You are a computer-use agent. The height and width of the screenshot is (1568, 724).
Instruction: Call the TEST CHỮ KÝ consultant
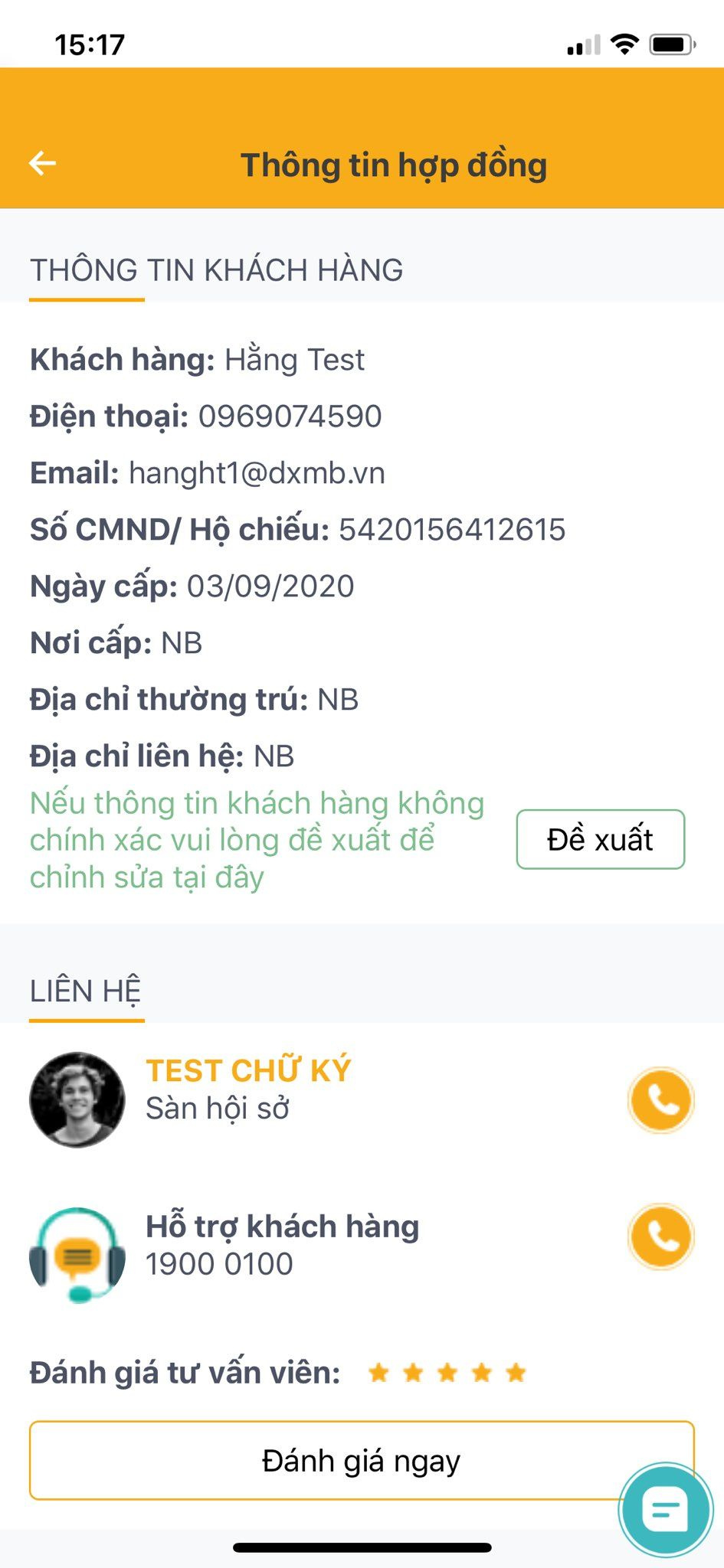[661, 1100]
